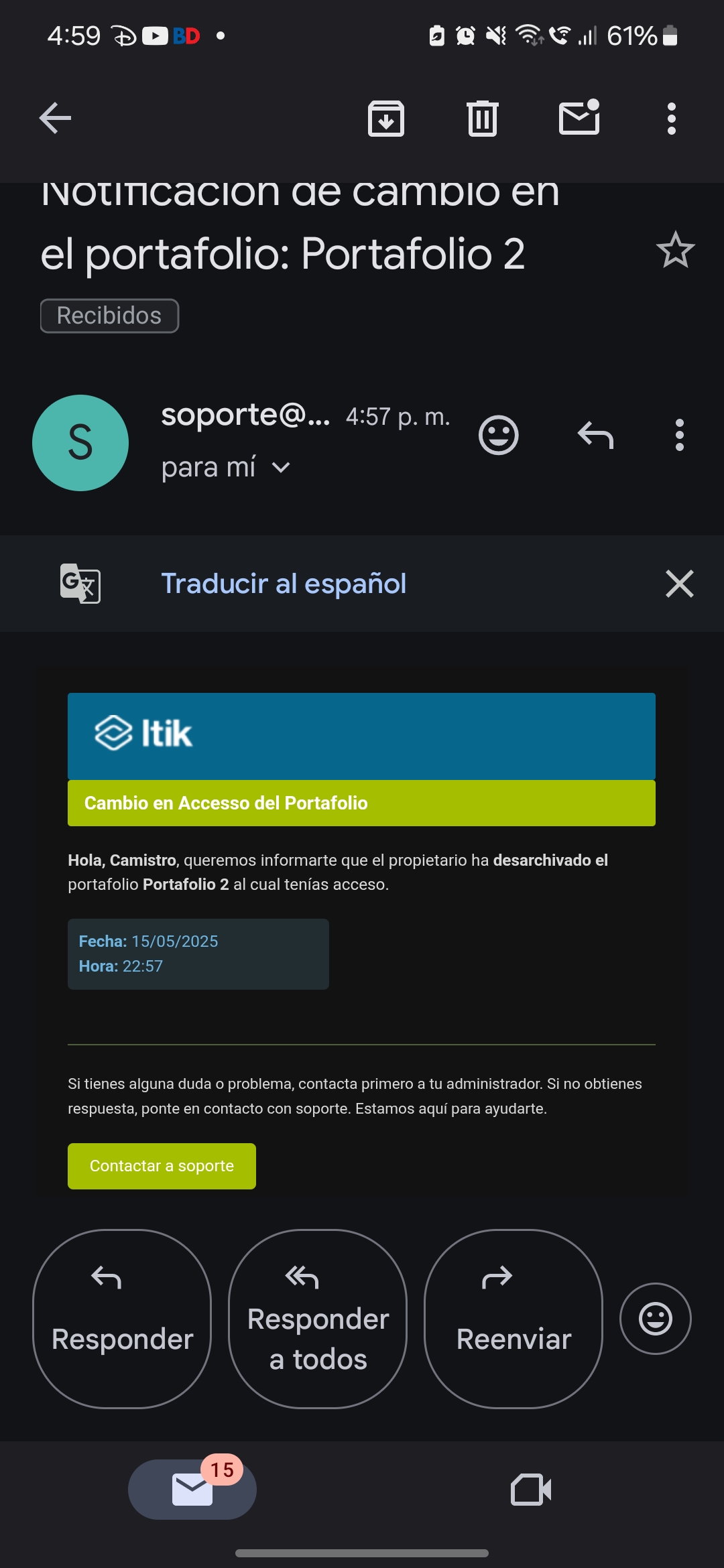Tap the Responder button
724x1568 pixels.
coord(122,1319)
